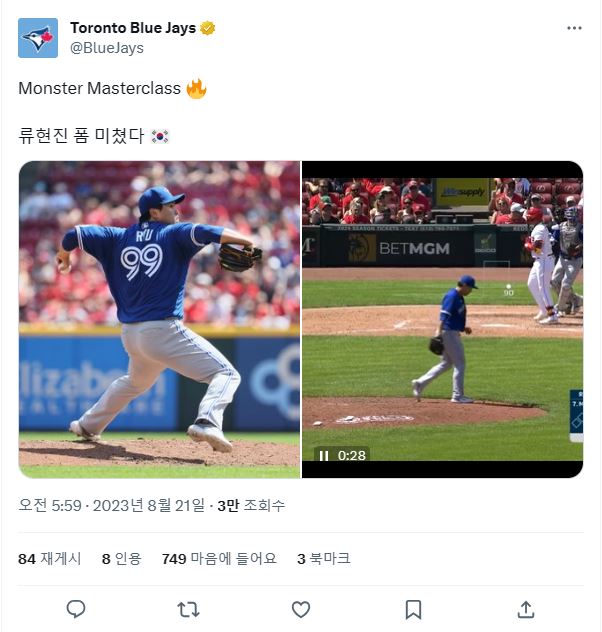The height and width of the screenshot is (632, 602).
Task: Reply to this tweet
Action: [x=76, y=609]
